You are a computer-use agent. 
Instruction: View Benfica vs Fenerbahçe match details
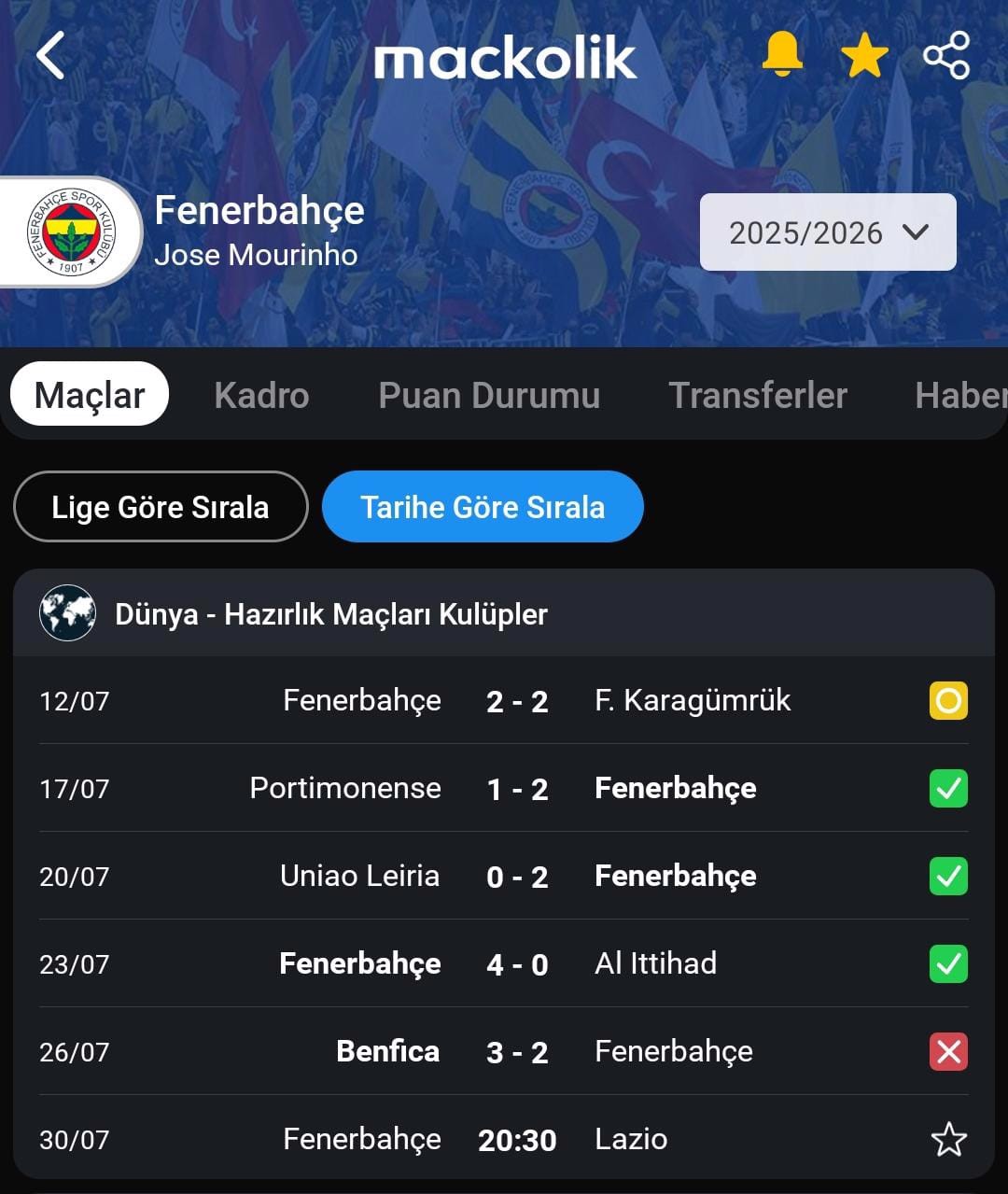pos(516,1052)
